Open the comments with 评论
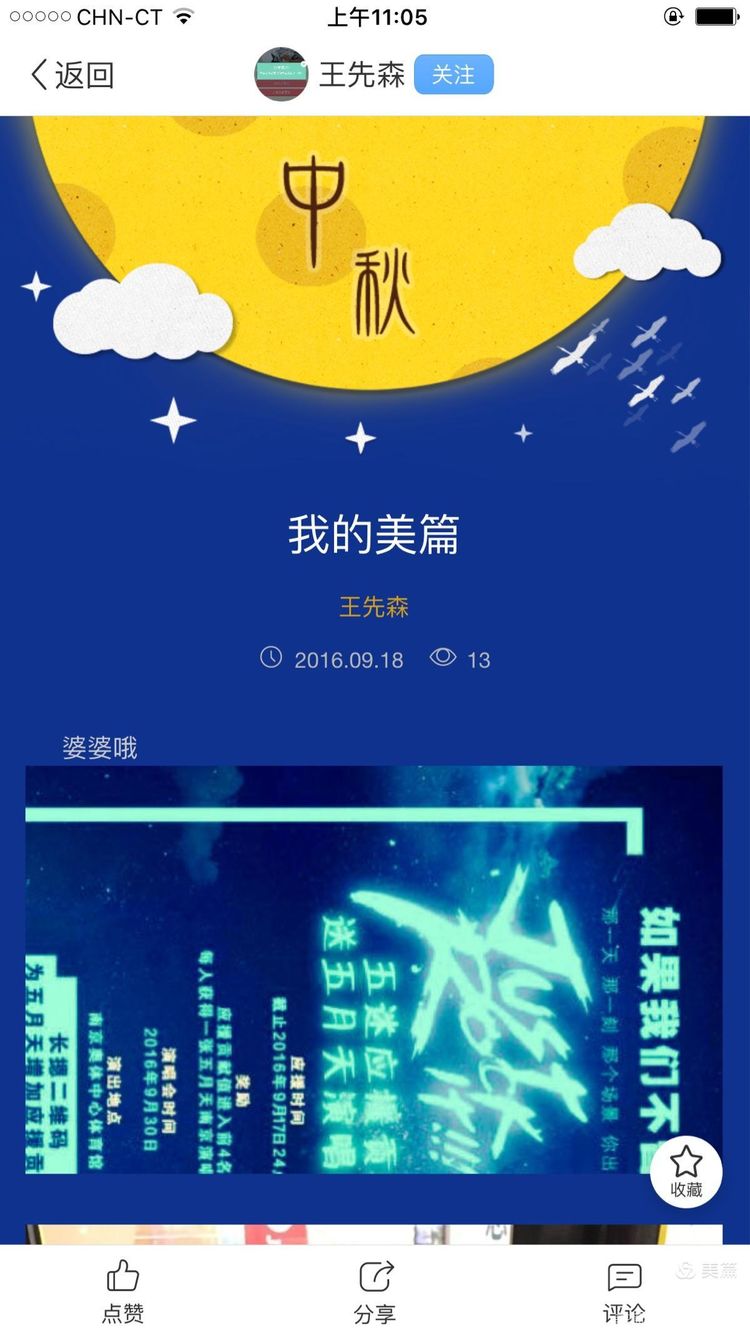Viewport: 750px width, 1334px height. tap(624, 1290)
